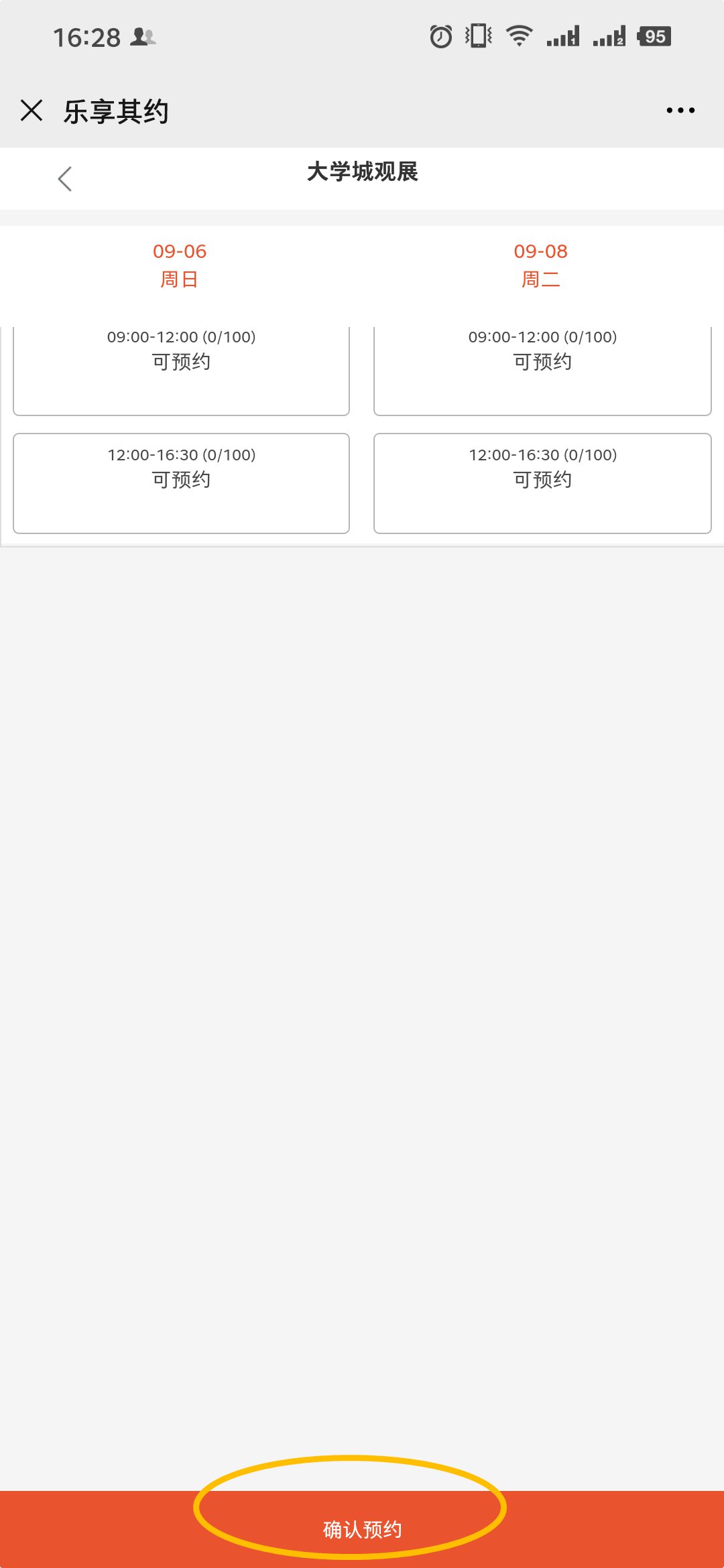Go back from 大学城观展 page

click(x=65, y=178)
